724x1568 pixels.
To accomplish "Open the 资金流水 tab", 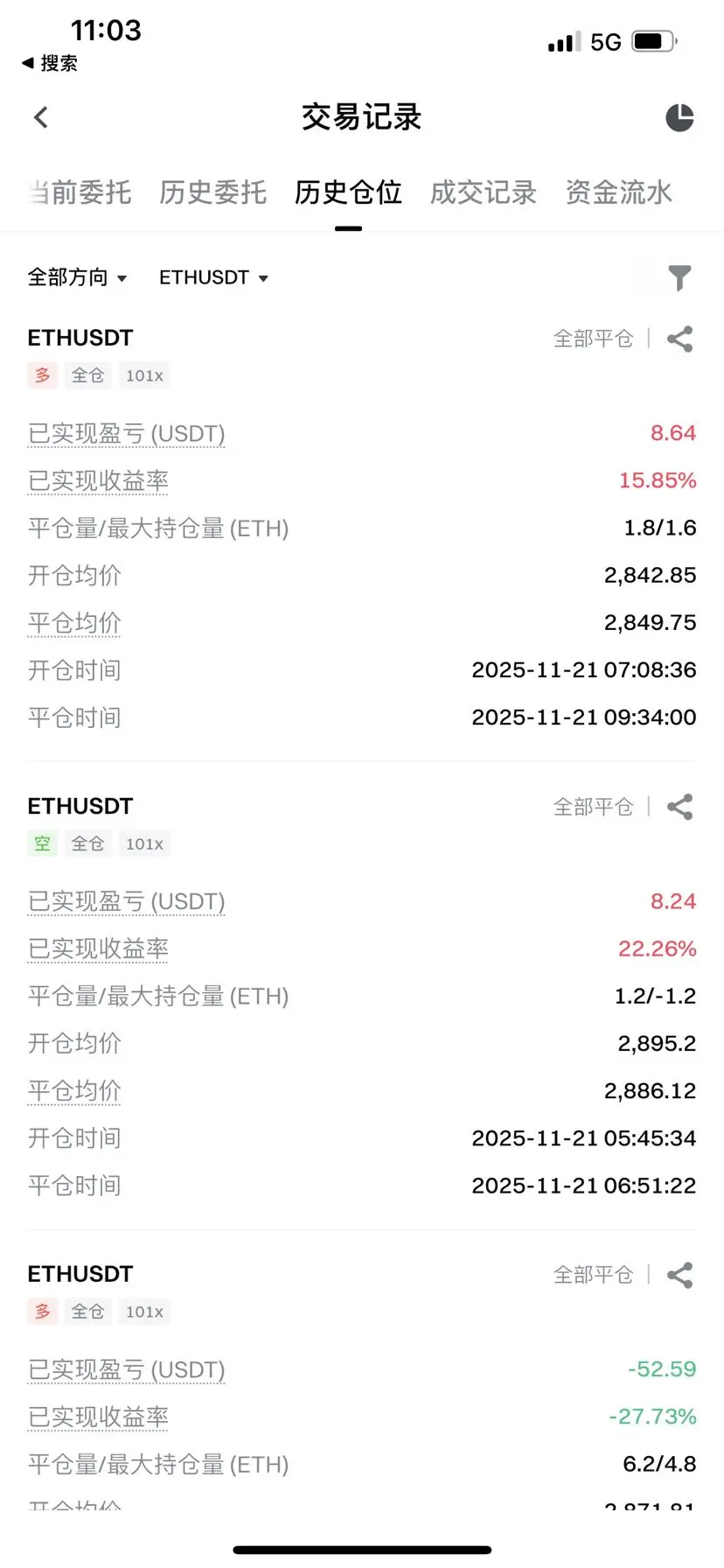I will 618,192.
